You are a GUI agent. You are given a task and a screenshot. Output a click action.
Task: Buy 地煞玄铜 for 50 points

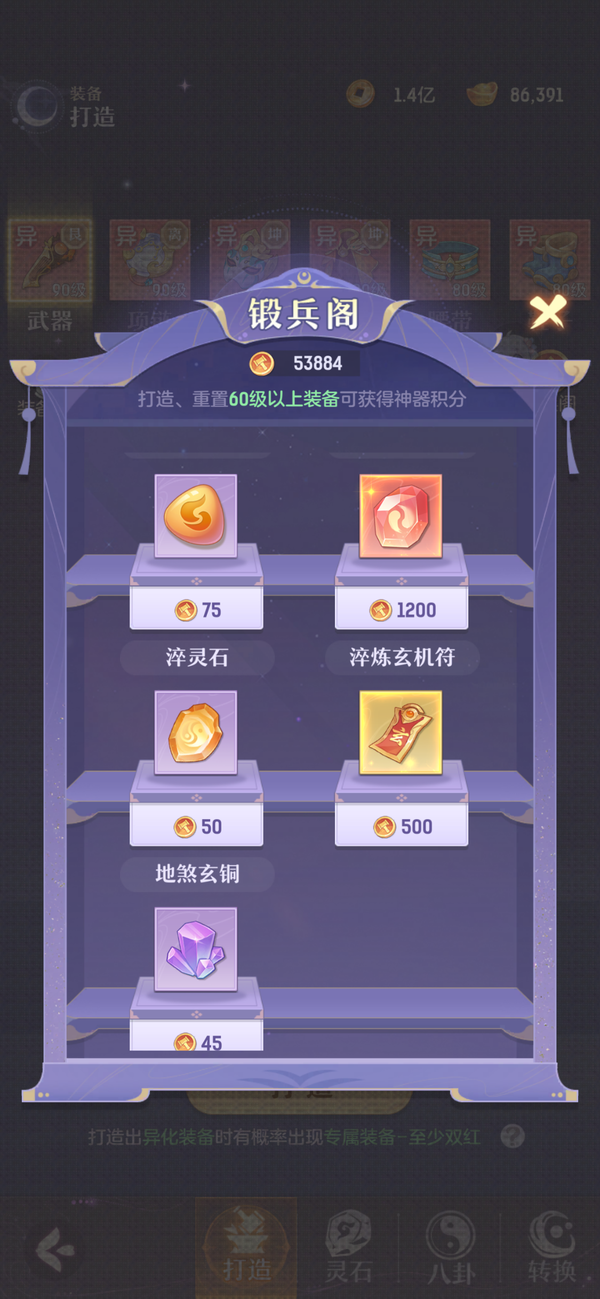(x=197, y=826)
